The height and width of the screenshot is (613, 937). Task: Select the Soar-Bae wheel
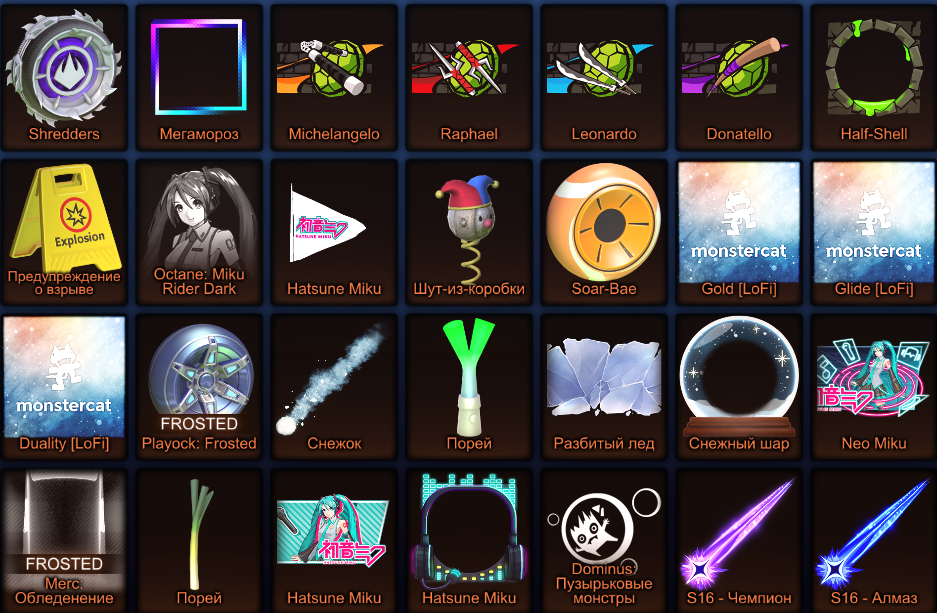coord(604,230)
